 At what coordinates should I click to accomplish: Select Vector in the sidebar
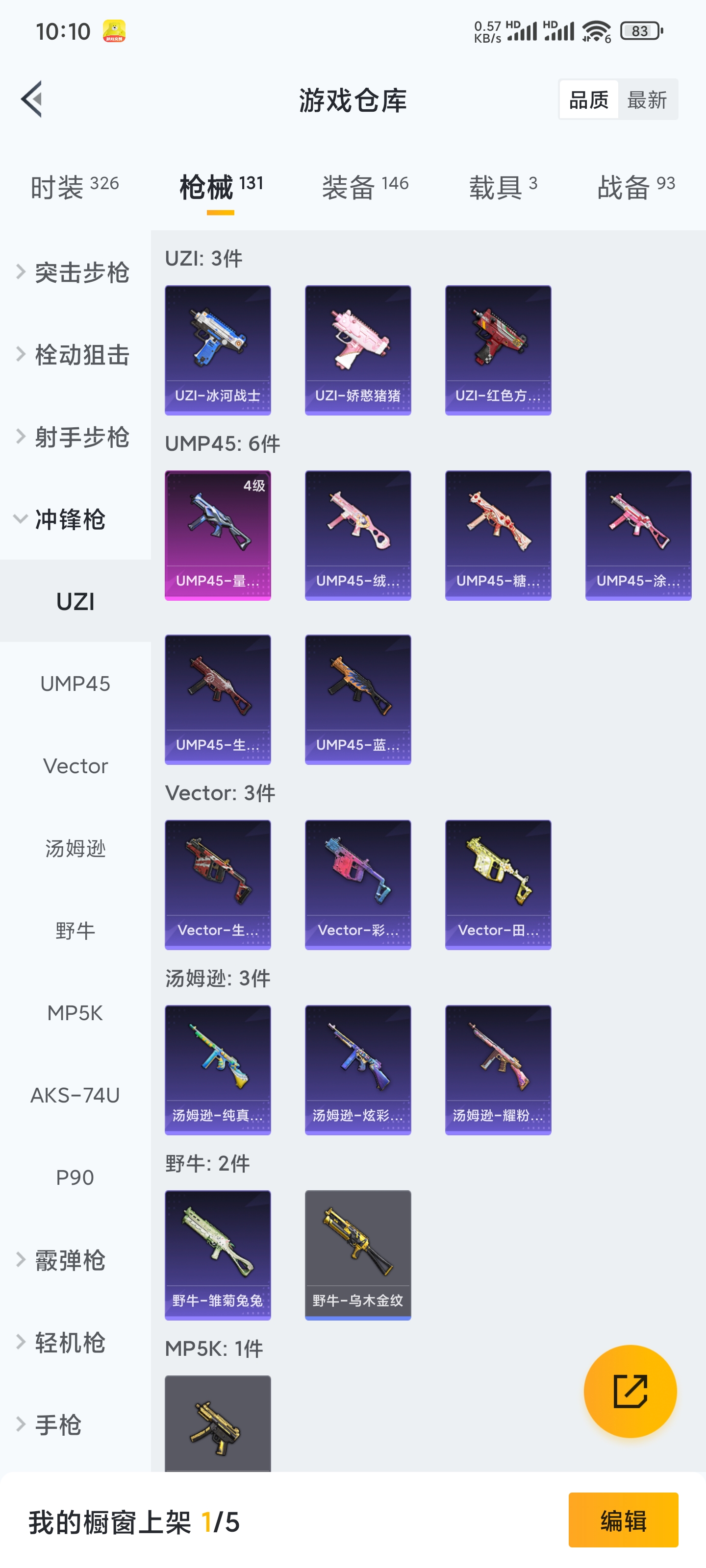point(76,766)
